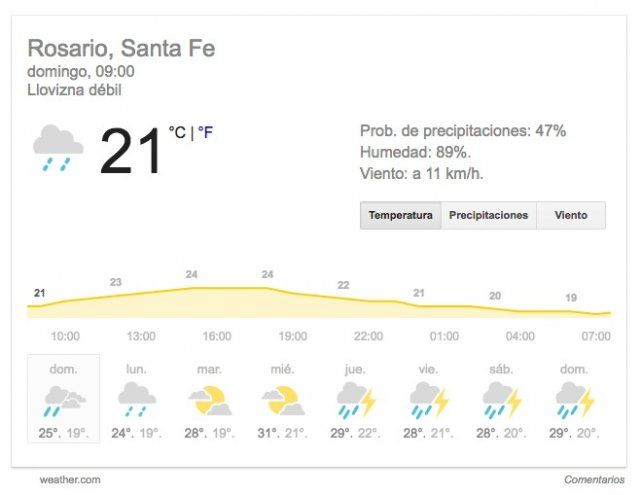Open the lun. forecast day
This screenshot has width=642, height=495.
[x=136, y=399]
